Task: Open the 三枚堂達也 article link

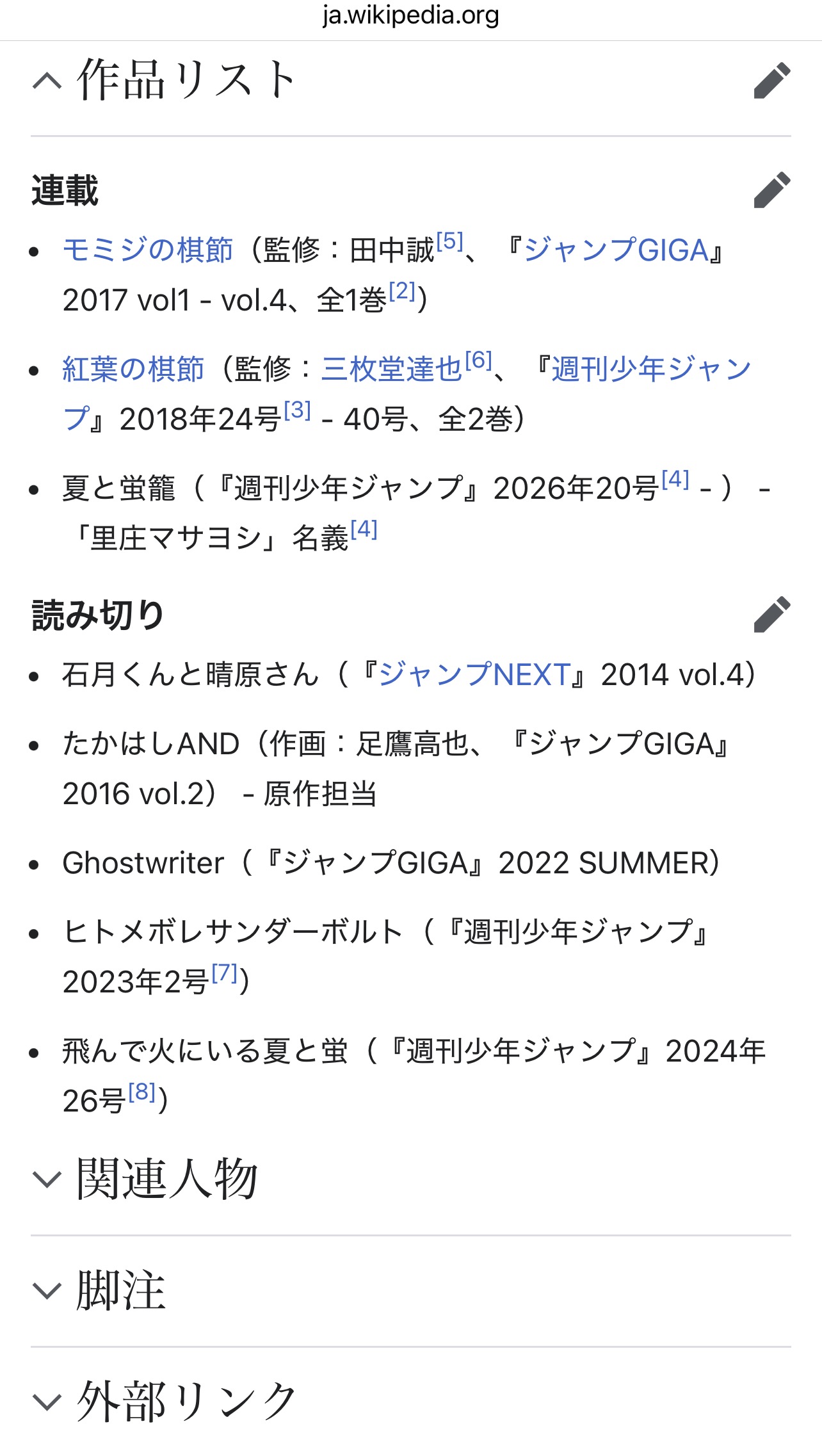Action: 391,369
